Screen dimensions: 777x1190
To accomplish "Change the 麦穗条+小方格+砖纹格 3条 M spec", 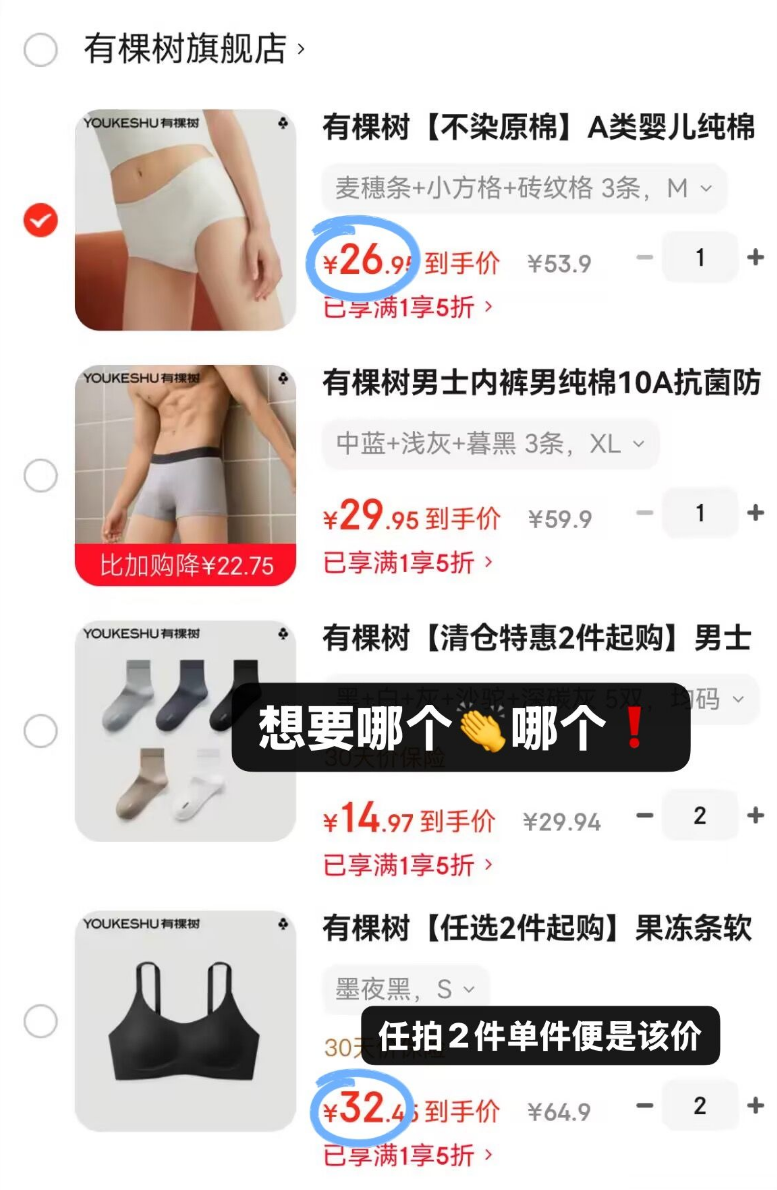I will tap(523, 188).
